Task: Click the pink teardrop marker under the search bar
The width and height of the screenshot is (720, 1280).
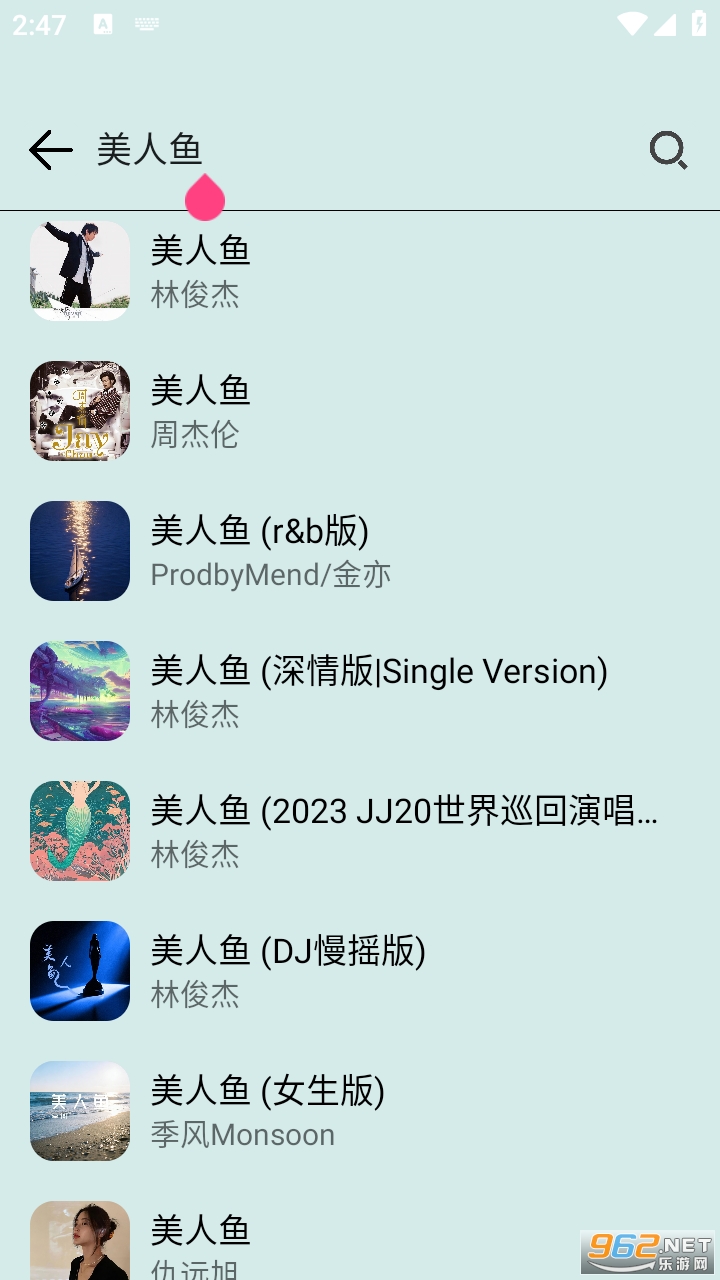Action: pyautogui.click(x=205, y=198)
